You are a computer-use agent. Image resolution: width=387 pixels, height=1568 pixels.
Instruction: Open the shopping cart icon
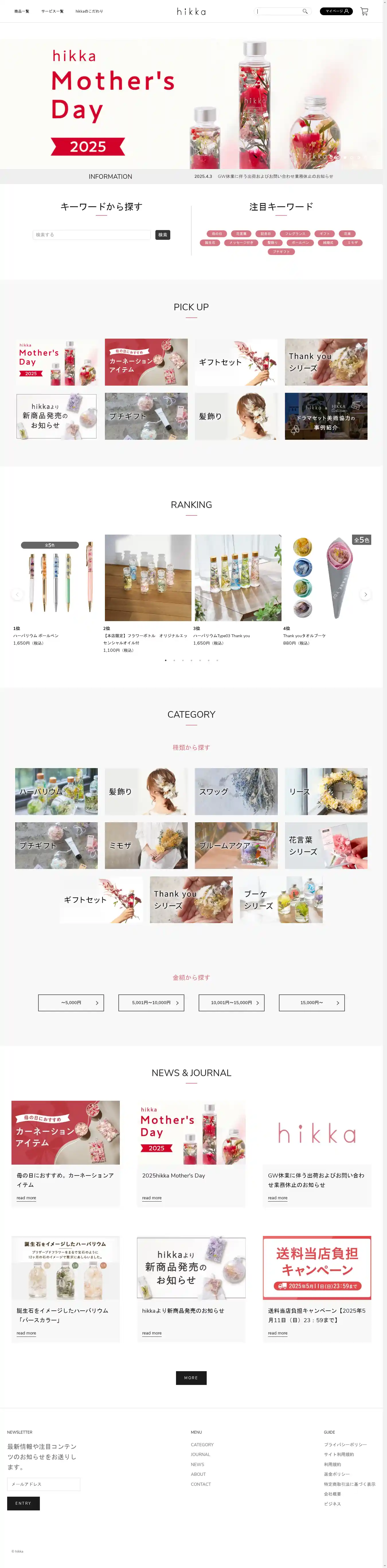(x=364, y=11)
